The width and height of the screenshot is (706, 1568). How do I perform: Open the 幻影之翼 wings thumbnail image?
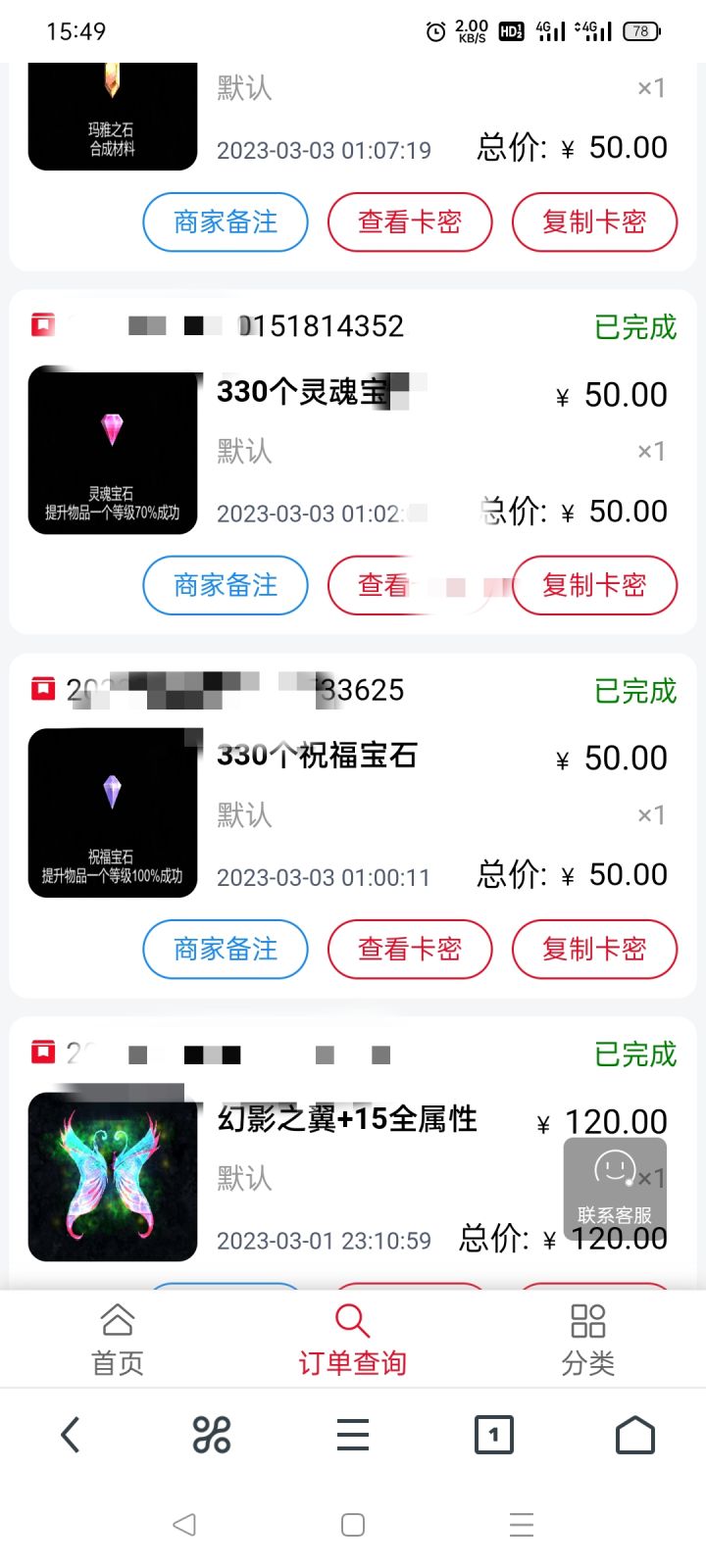pyautogui.click(x=112, y=1174)
